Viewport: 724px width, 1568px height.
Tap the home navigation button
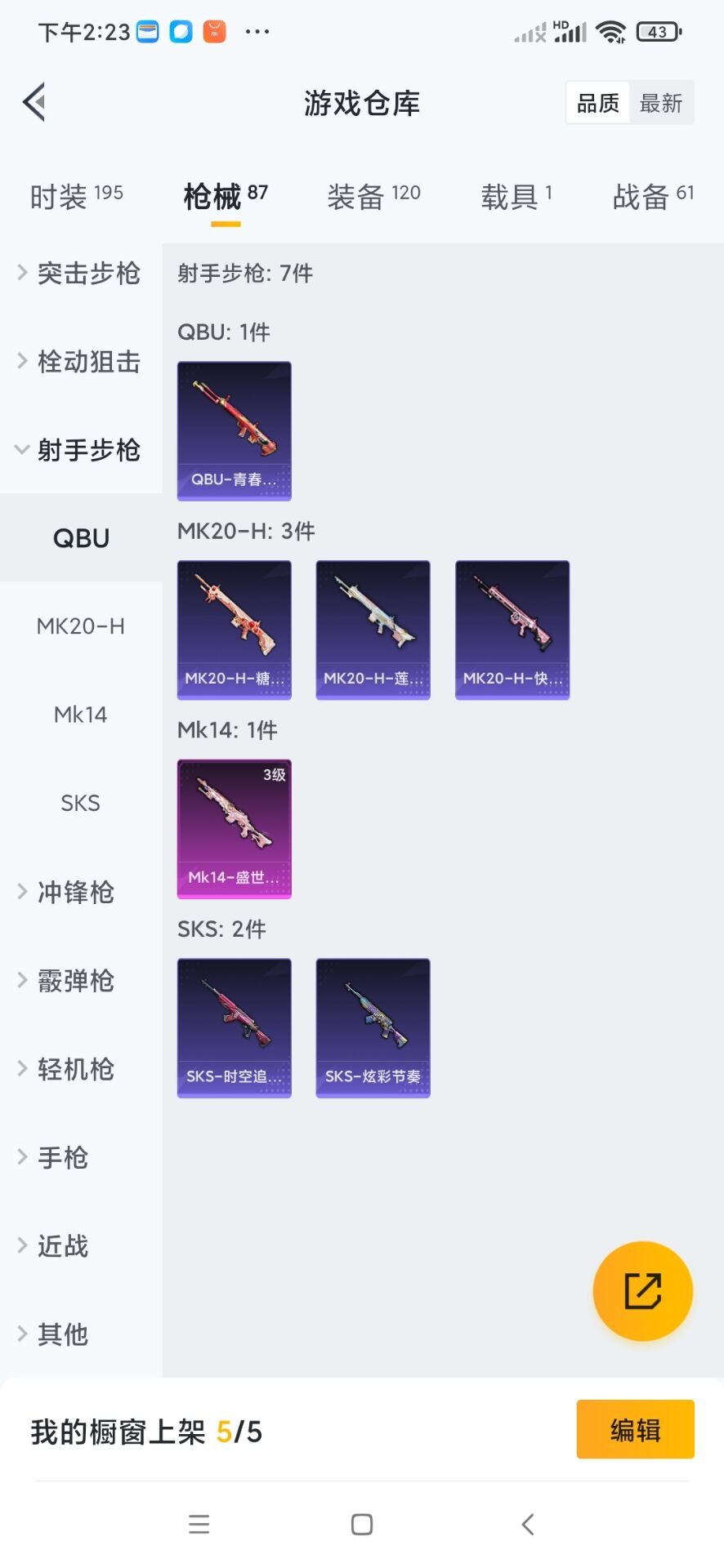[x=361, y=1523]
